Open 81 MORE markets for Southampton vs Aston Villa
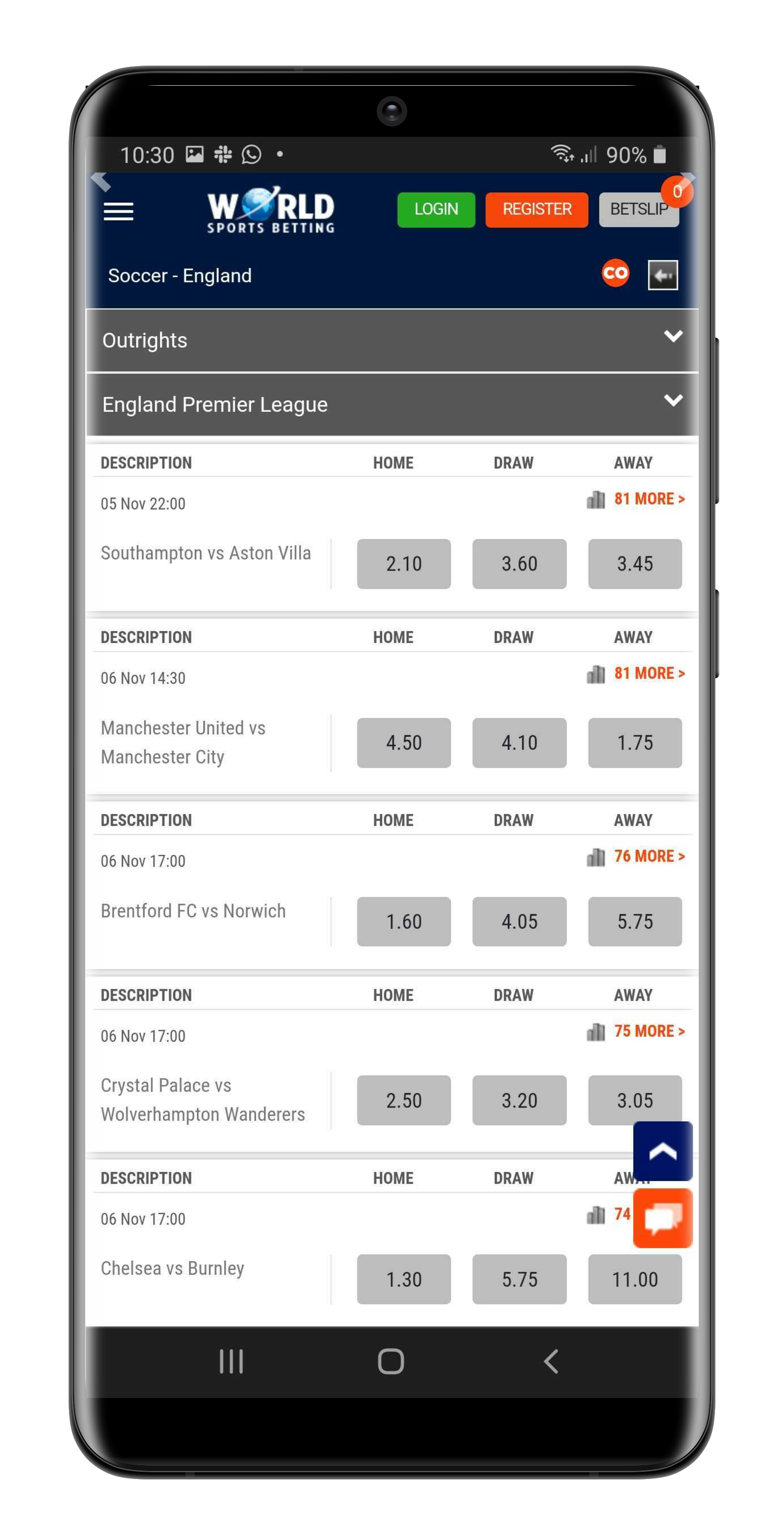The image size is (784, 1534). (x=649, y=499)
